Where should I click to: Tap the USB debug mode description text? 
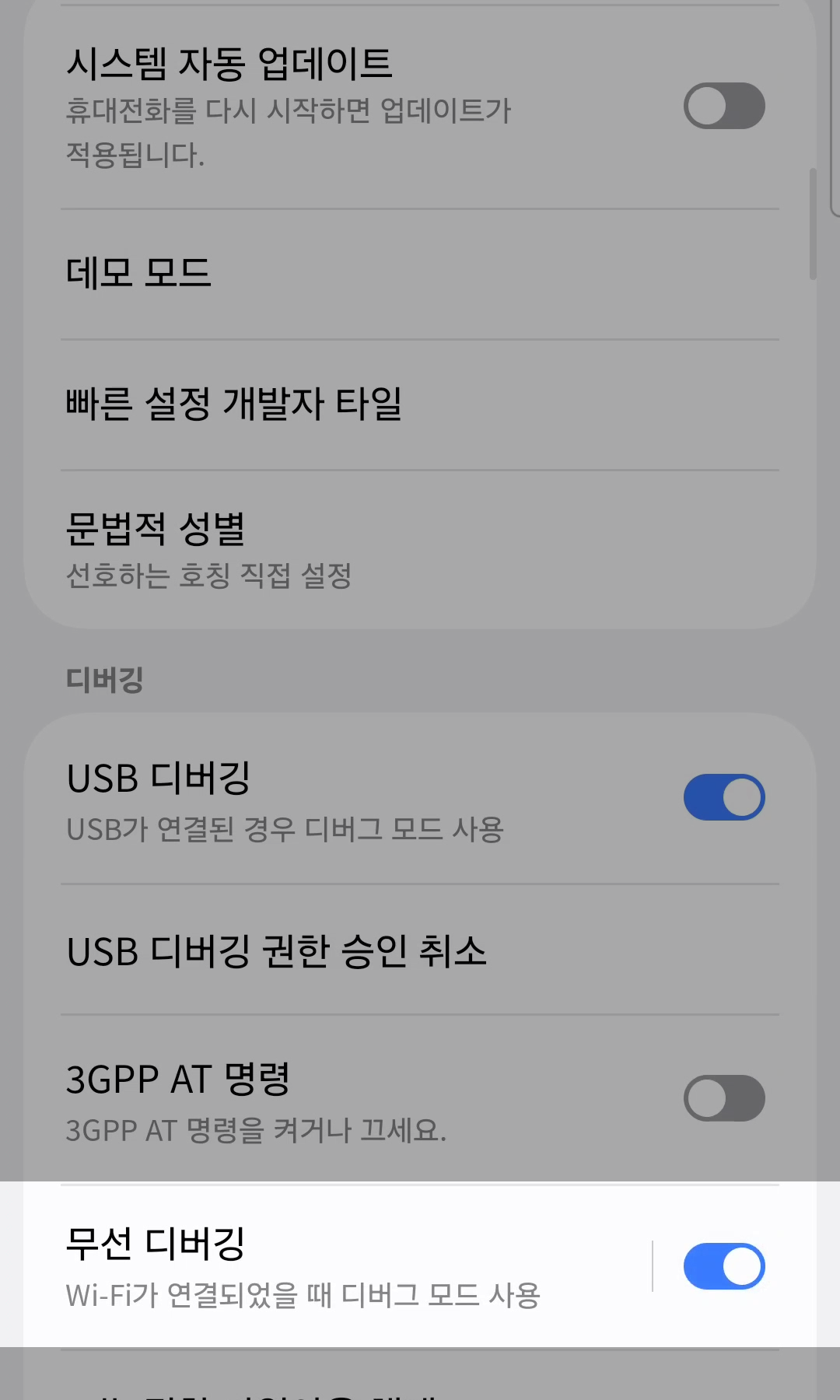(285, 831)
